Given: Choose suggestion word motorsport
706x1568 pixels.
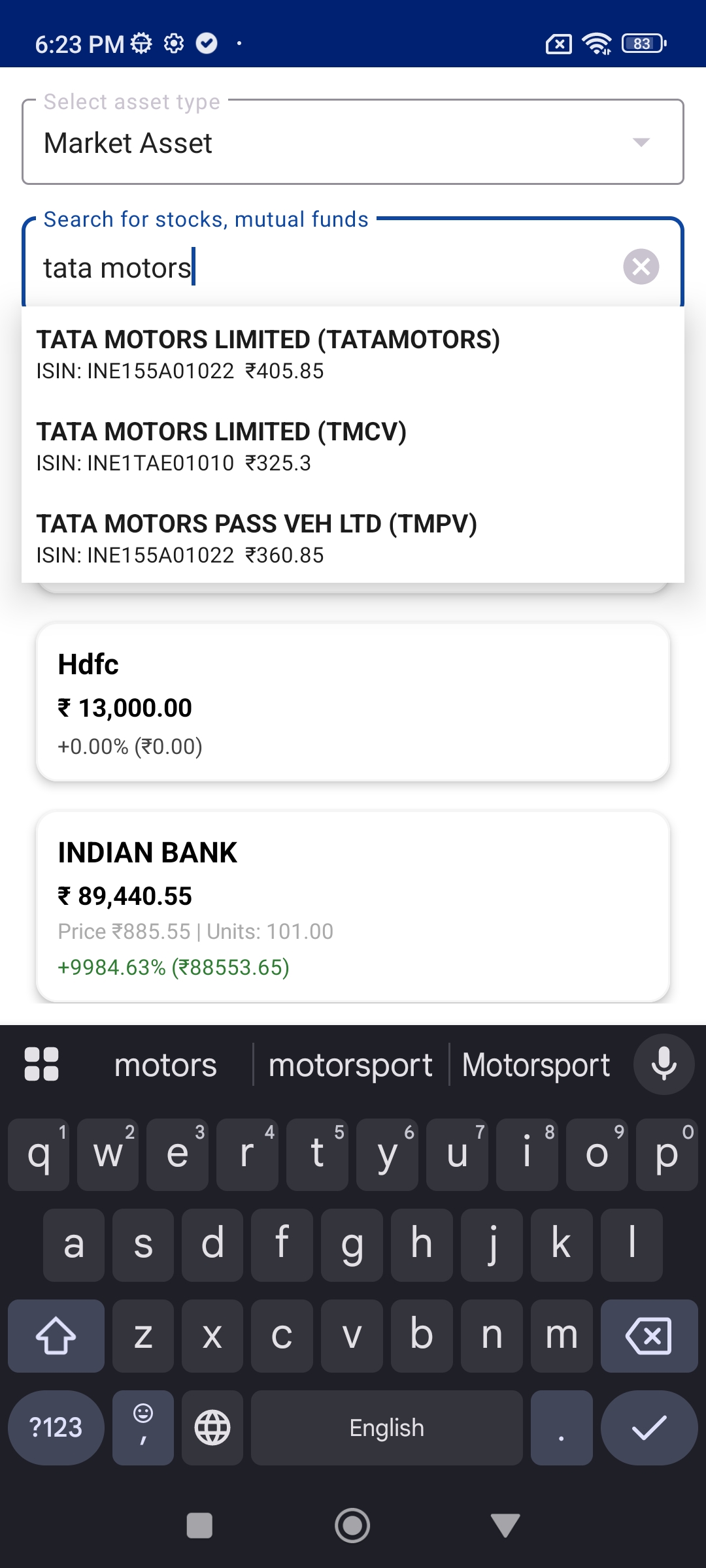Looking at the screenshot, I should point(351,1064).
